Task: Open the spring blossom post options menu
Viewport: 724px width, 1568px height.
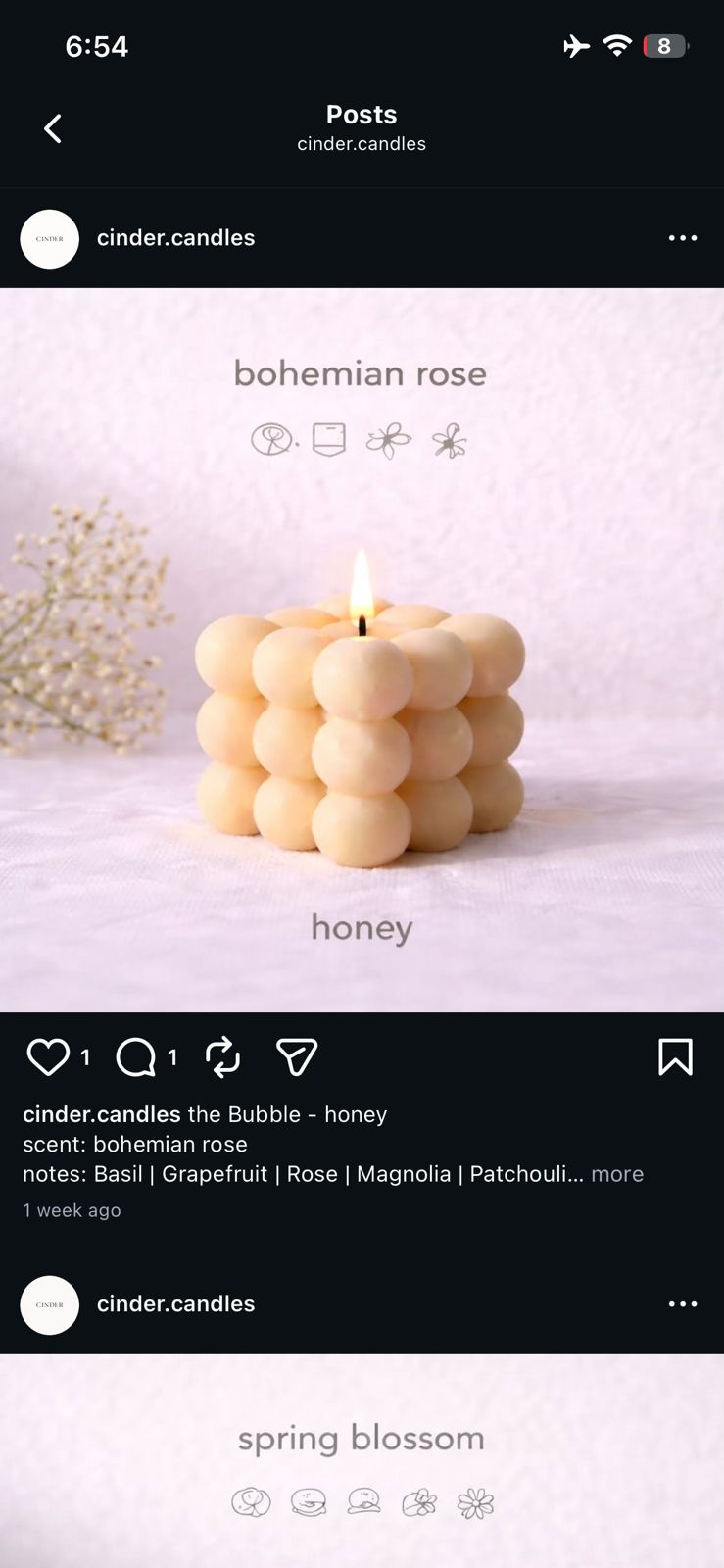Action: [x=683, y=1304]
